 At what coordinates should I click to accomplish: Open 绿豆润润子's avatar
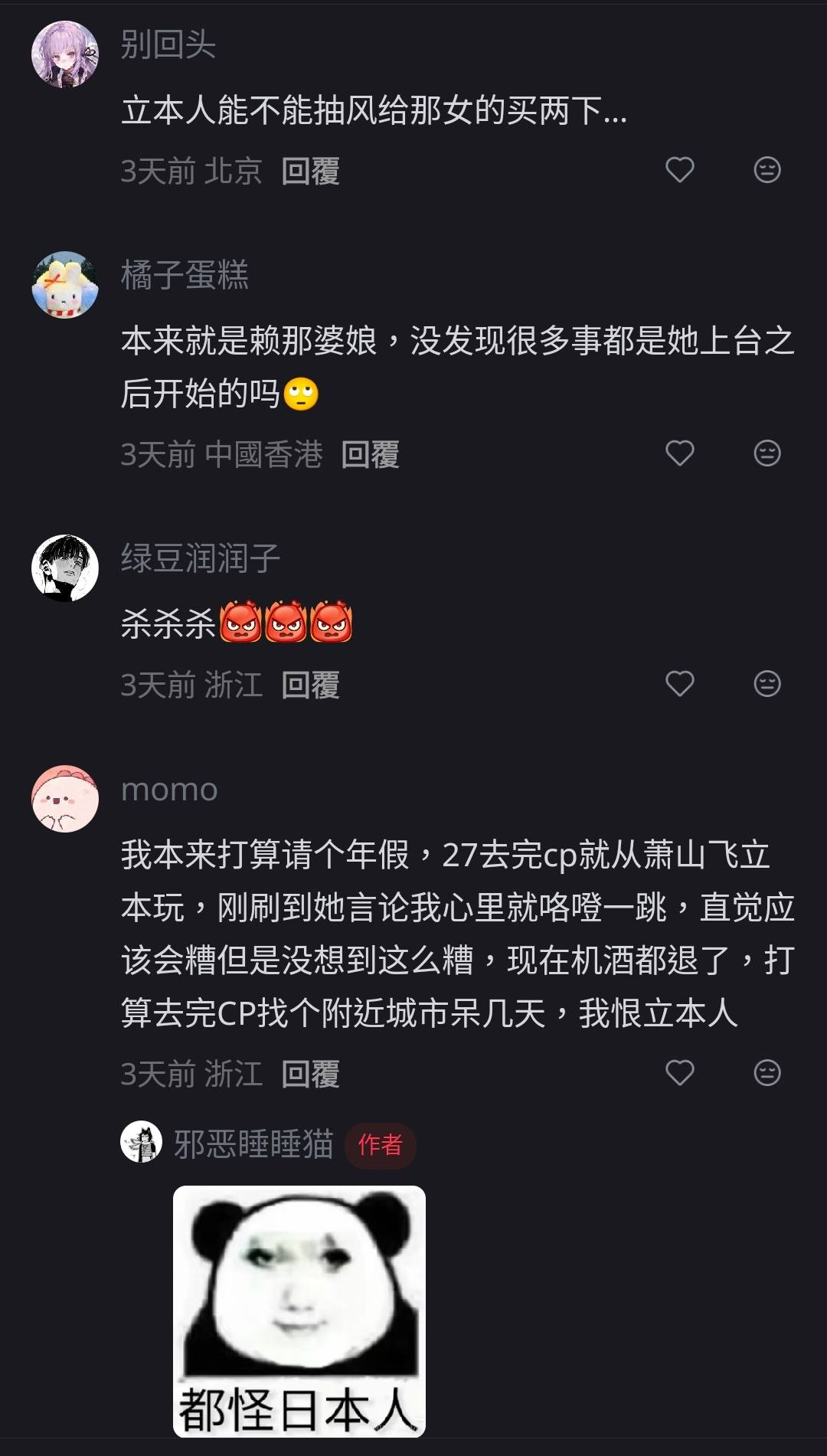coord(65,568)
